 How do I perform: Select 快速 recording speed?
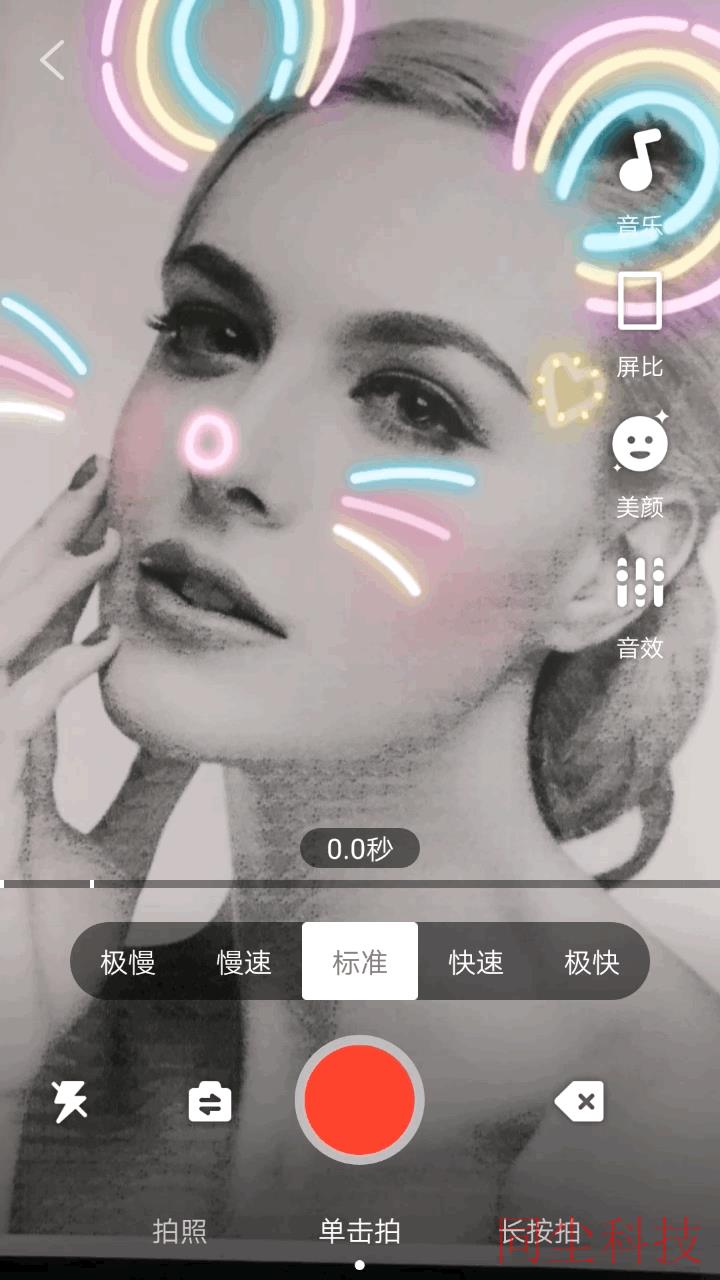pyautogui.click(x=476, y=962)
